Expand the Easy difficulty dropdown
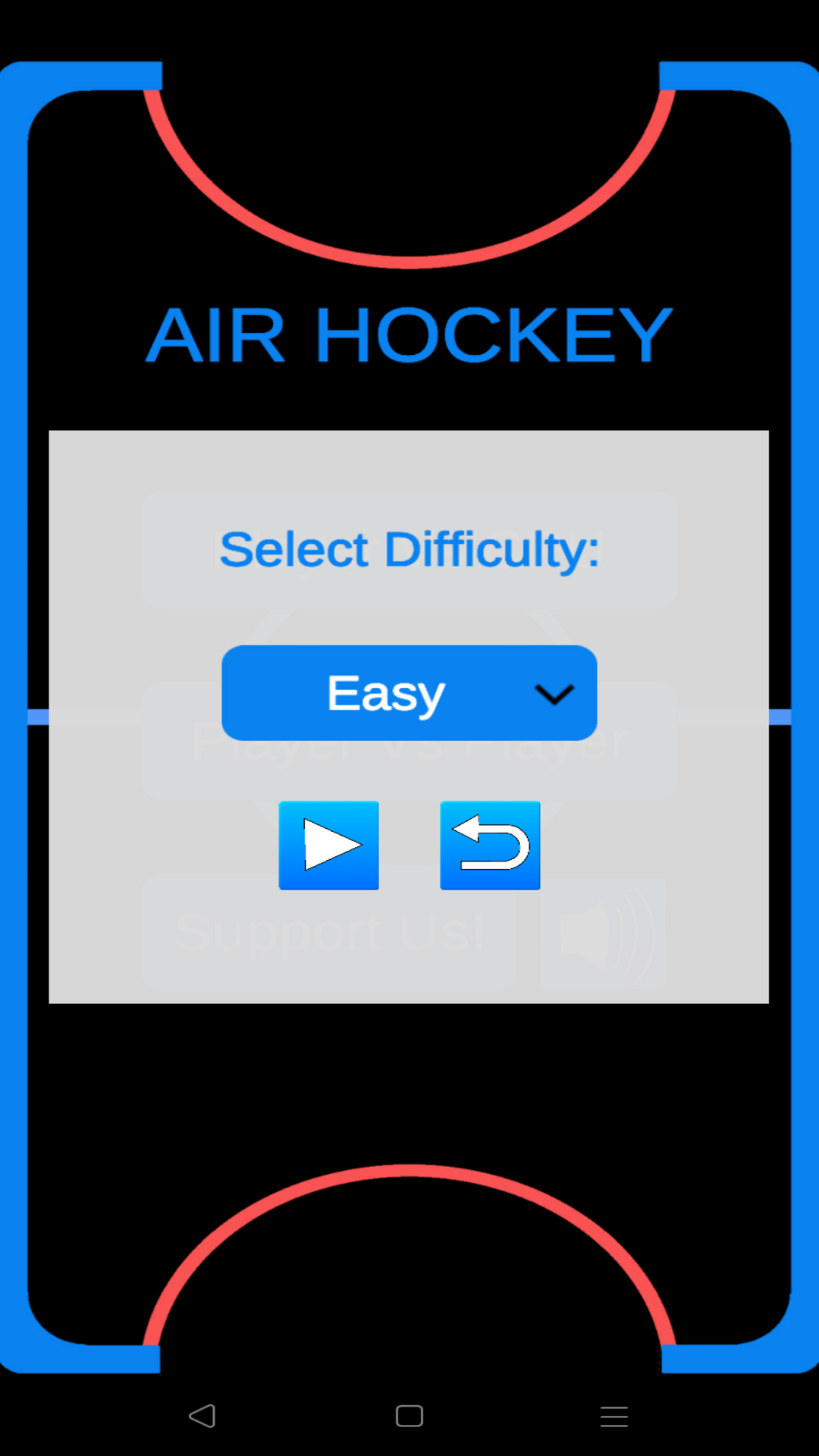 tap(409, 693)
